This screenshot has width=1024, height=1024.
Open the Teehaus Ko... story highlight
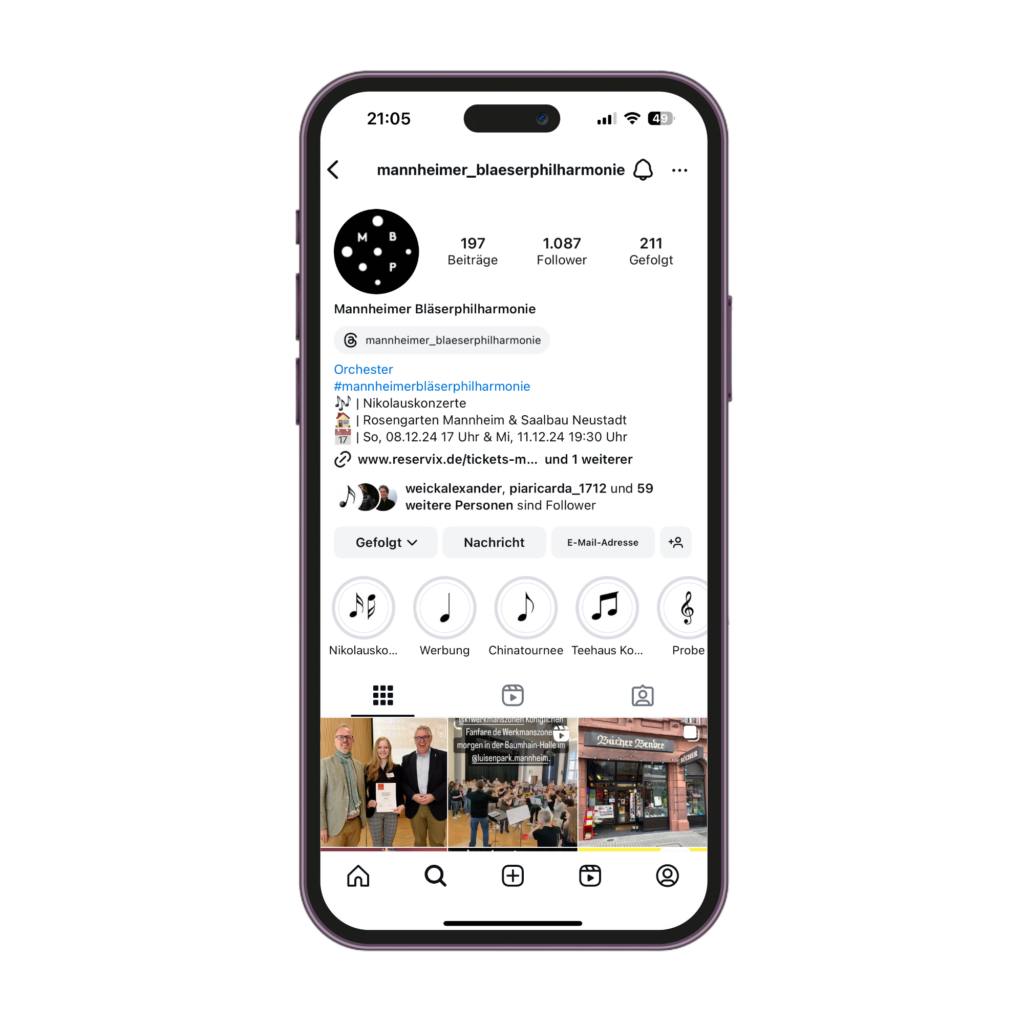[x=607, y=608]
